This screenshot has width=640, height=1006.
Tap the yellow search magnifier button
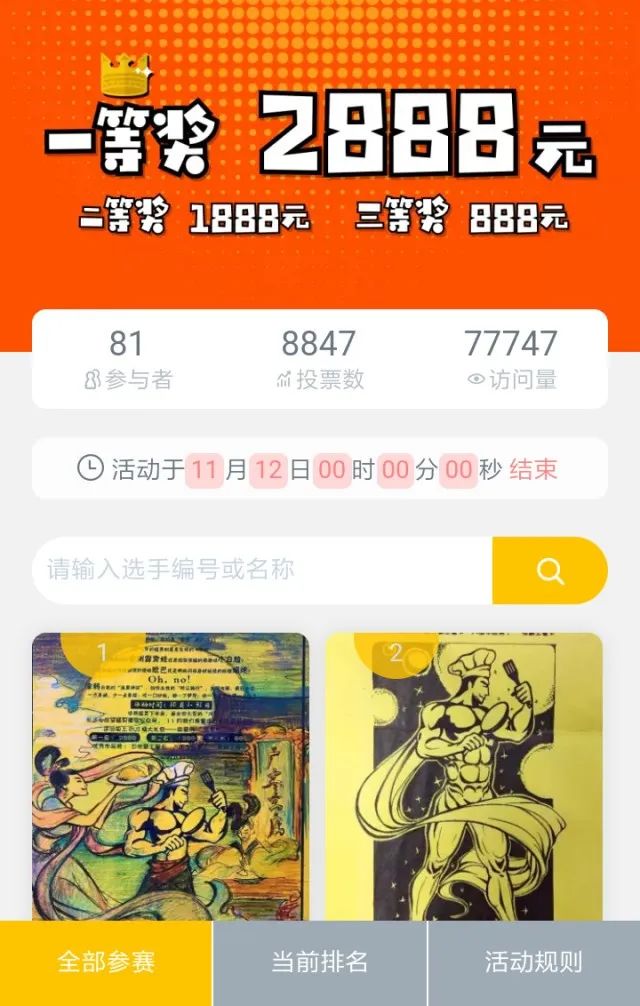[549, 571]
